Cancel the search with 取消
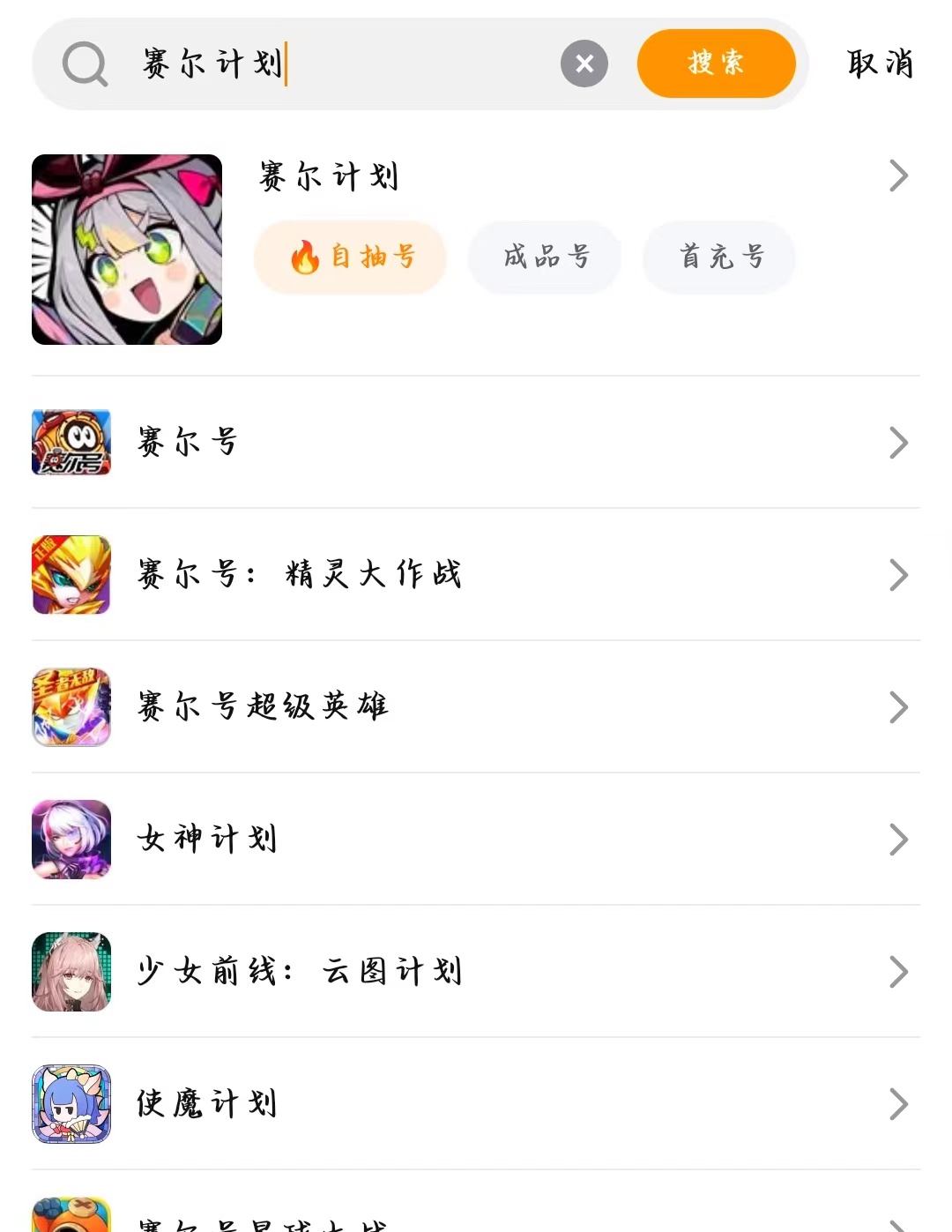The height and width of the screenshot is (1232, 952). 880,63
